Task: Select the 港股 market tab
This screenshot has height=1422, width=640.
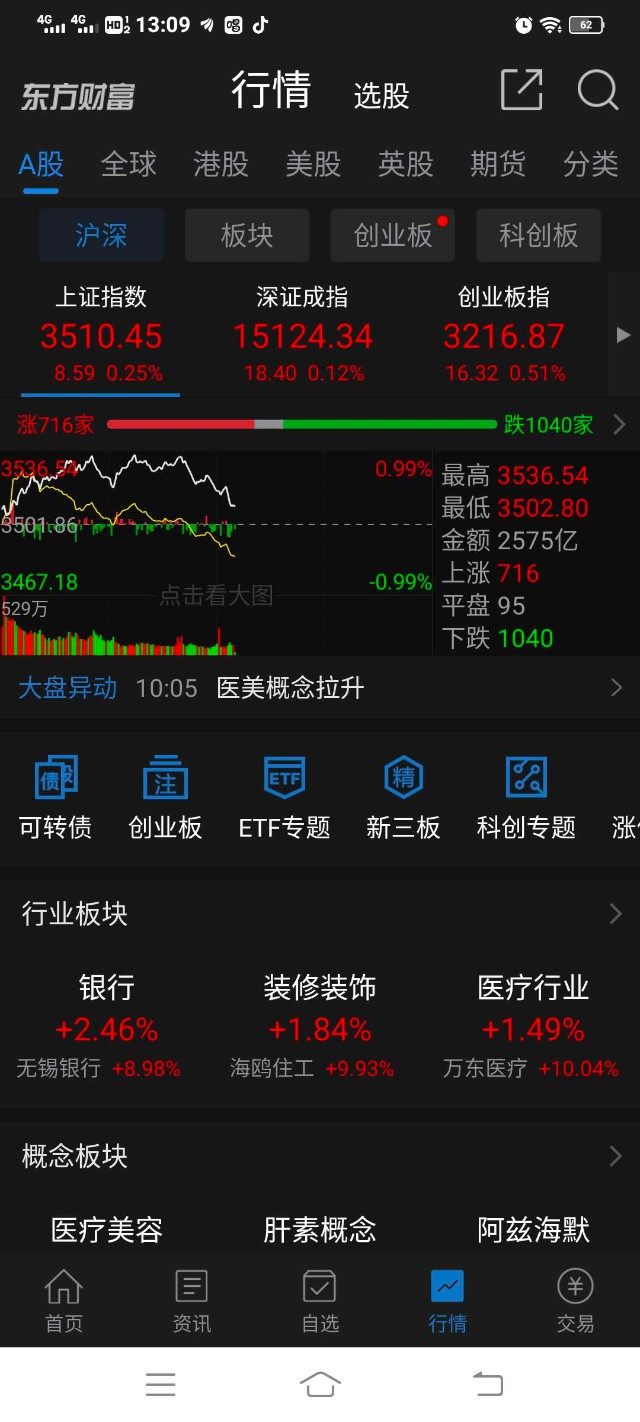Action: (x=221, y=164)
